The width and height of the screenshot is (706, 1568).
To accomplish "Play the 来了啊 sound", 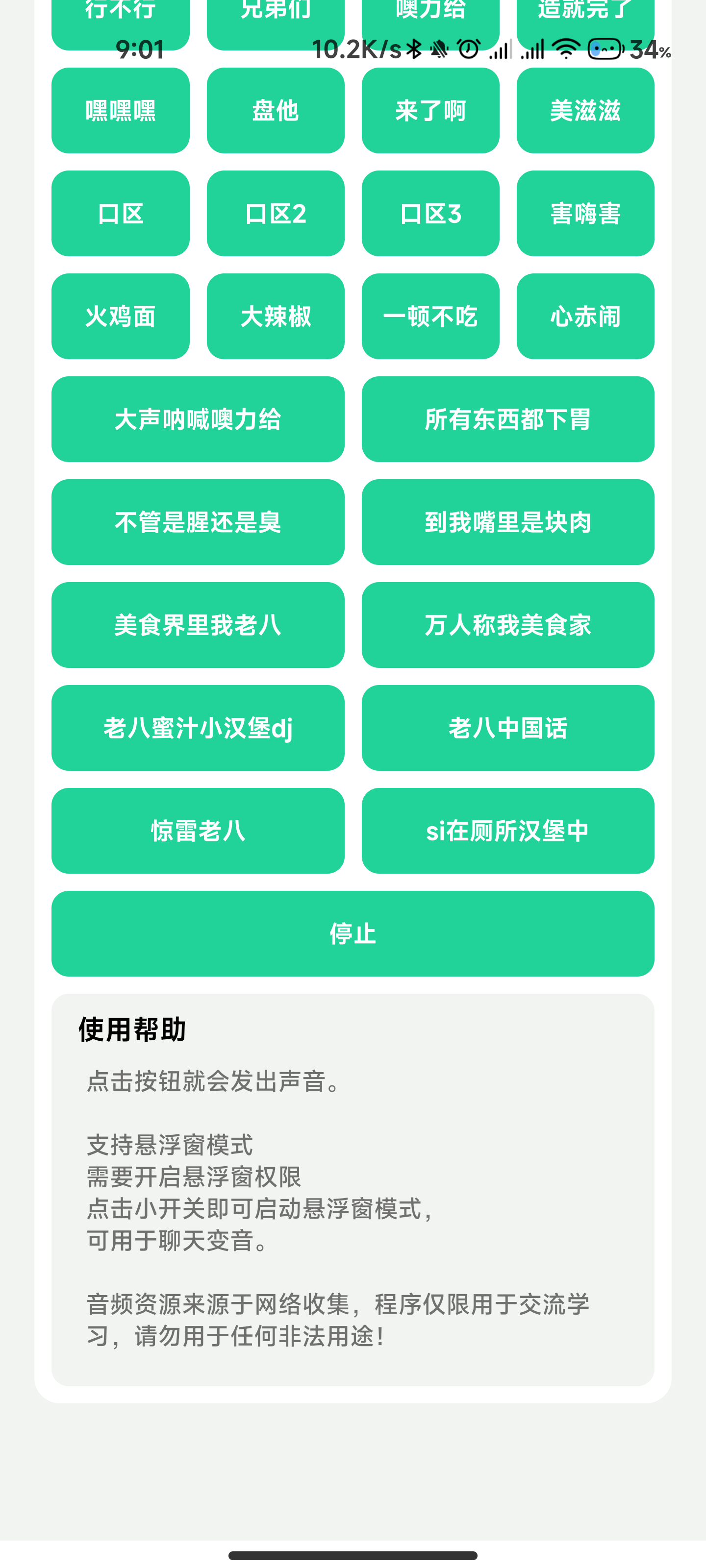I will click(430, 111).
